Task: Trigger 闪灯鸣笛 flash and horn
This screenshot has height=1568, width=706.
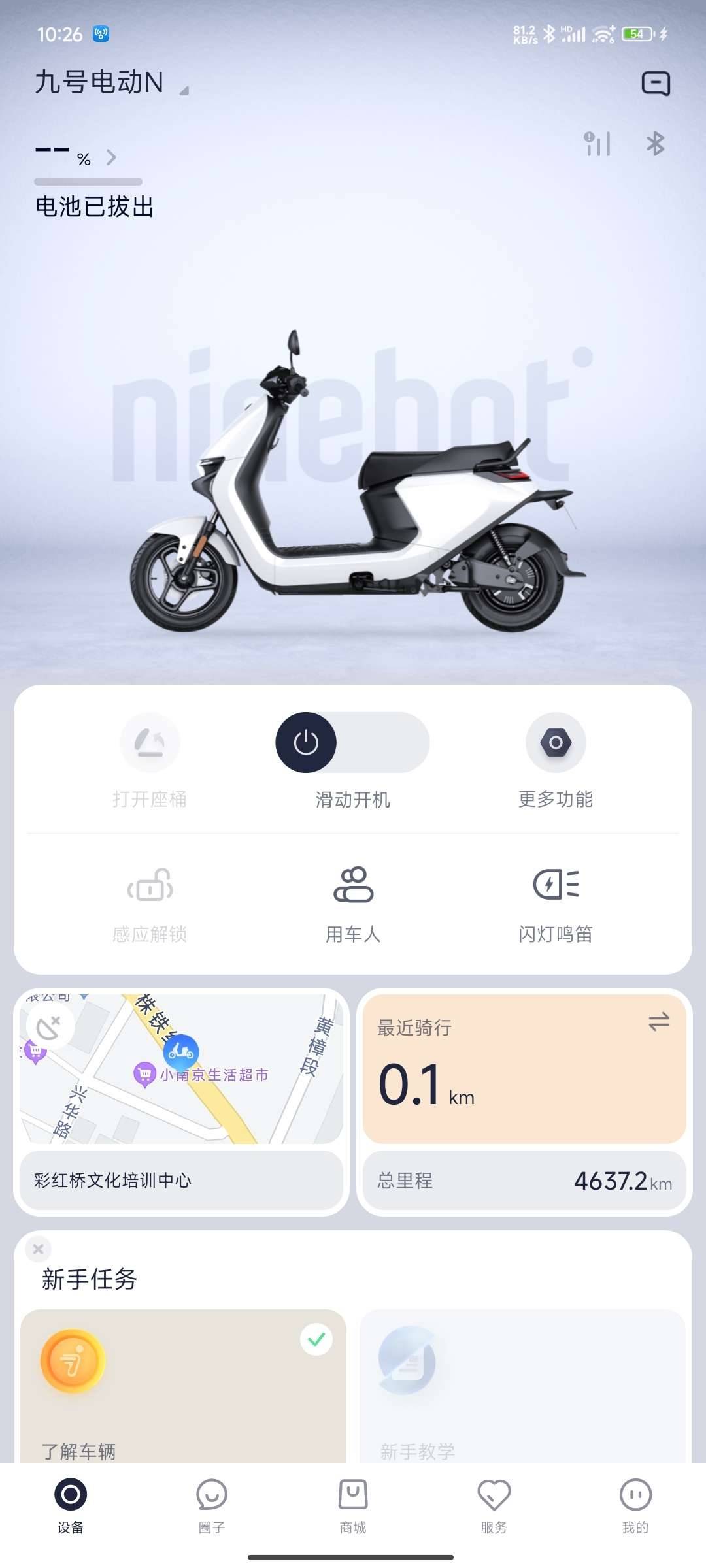Action: click(556, 904)
